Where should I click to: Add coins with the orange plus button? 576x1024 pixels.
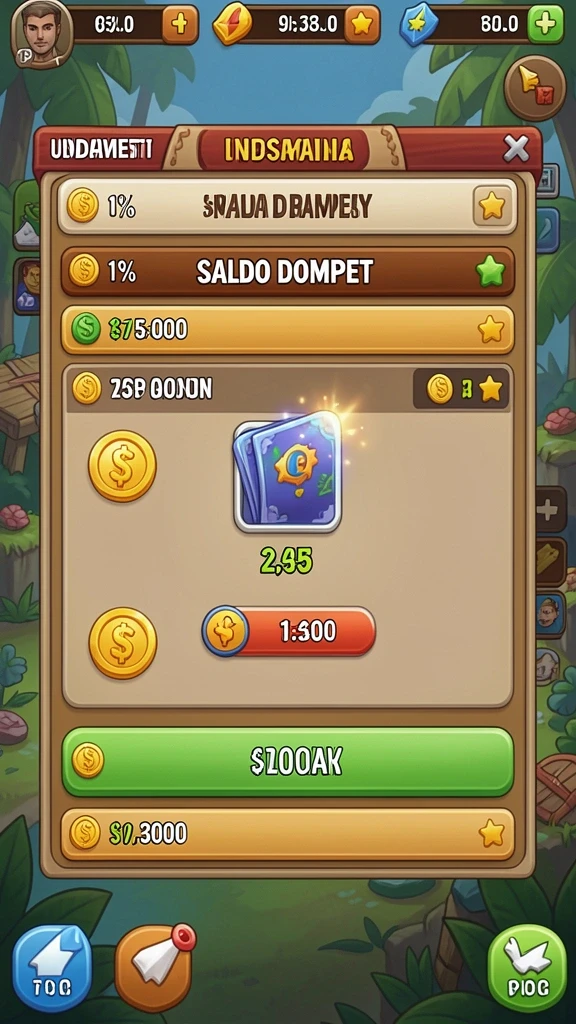pos(180,25)
